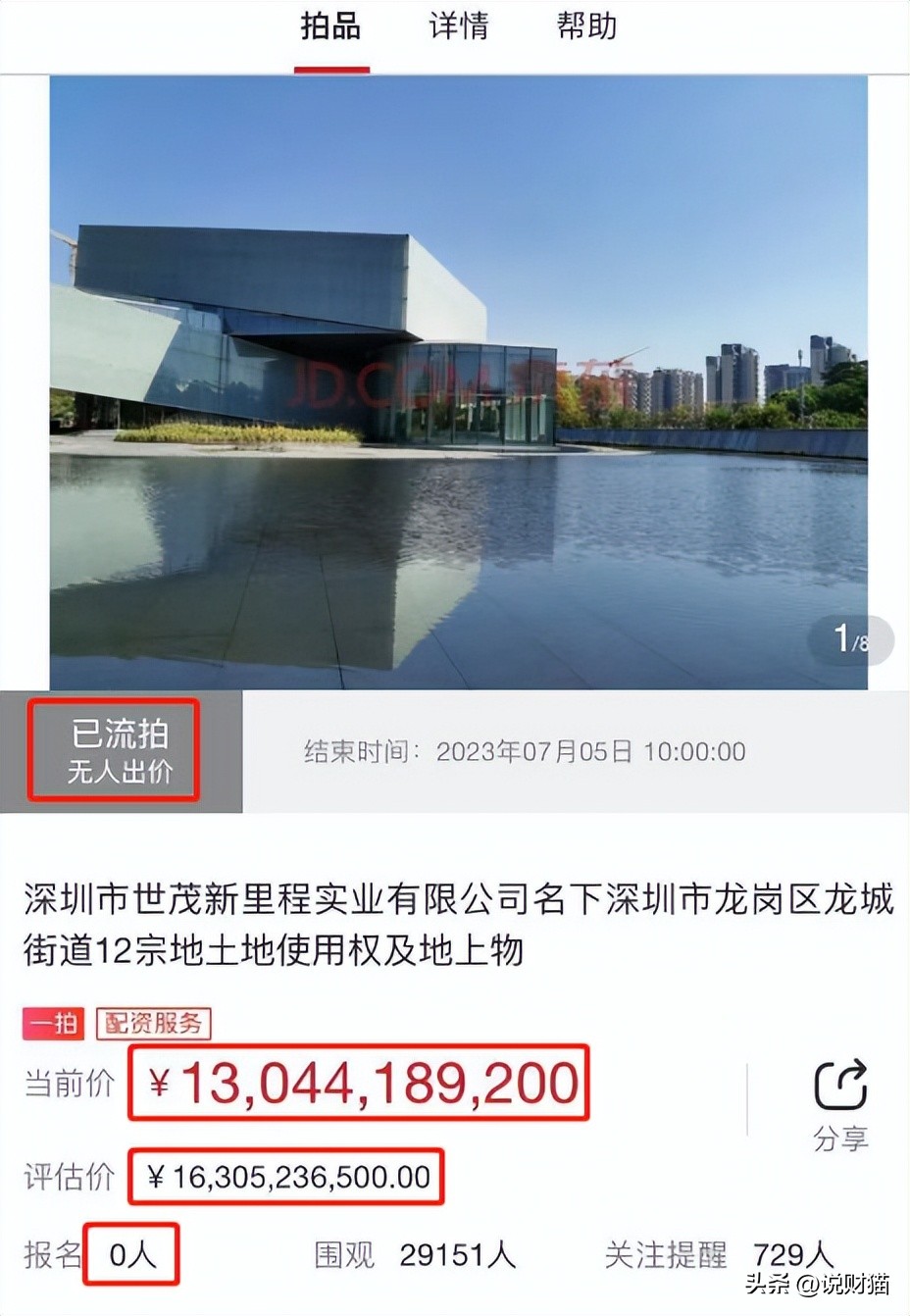Screen dimensions: 910x1316
Task: Click the auction title link for 深圳市世茂新里程
Action: [x=455, y=922]
